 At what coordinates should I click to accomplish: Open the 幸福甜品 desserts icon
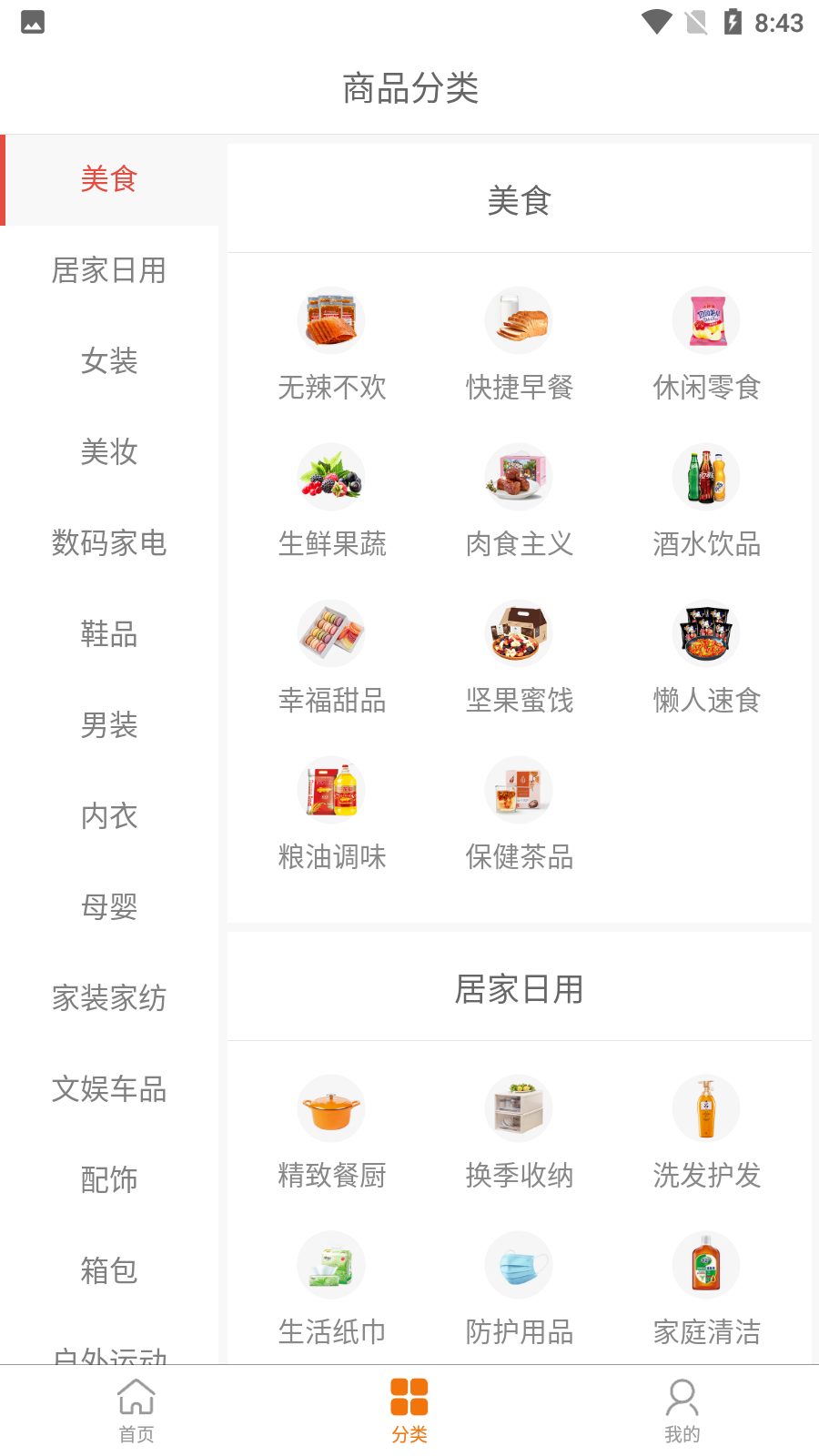[330, 632]
